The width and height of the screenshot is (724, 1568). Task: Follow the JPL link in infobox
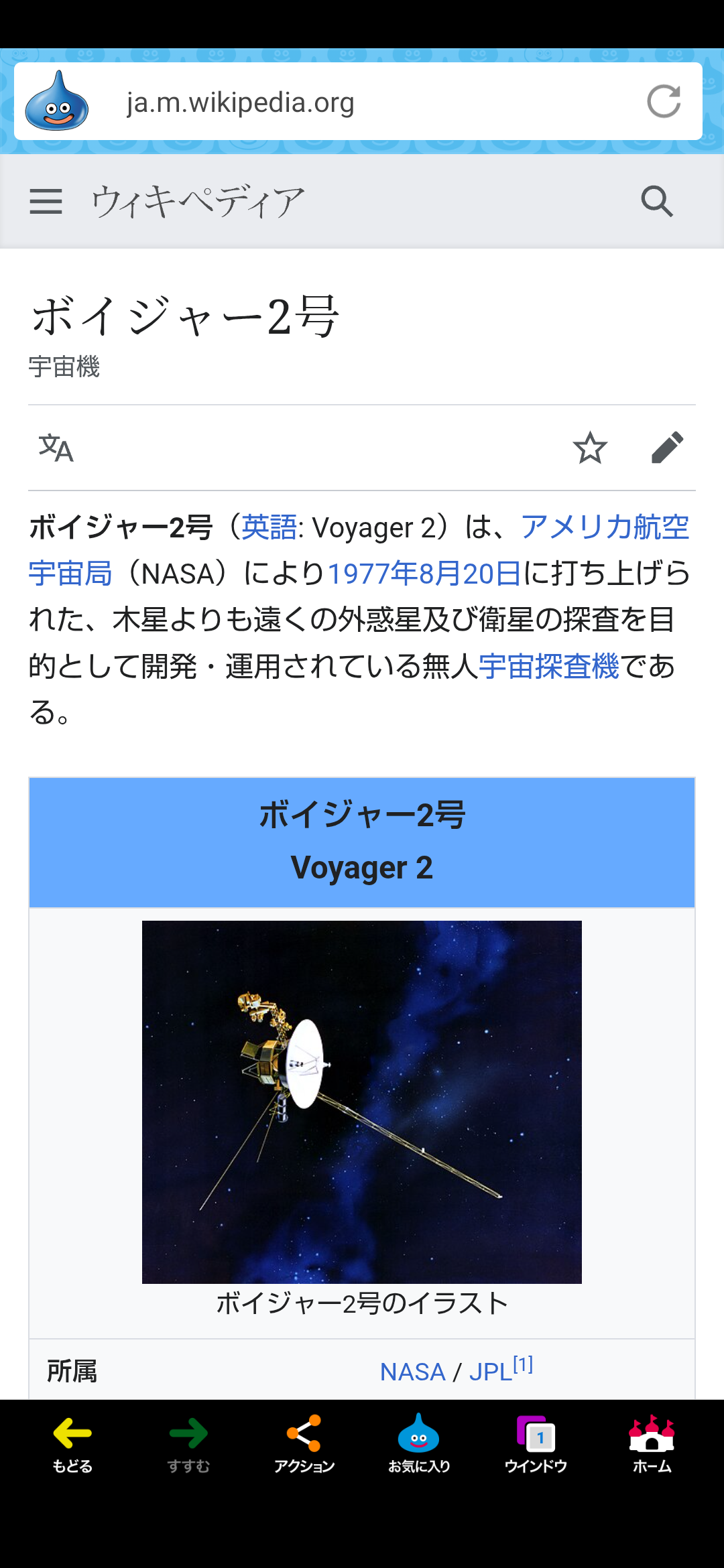pyautogui.click(x=490, y=1372)
